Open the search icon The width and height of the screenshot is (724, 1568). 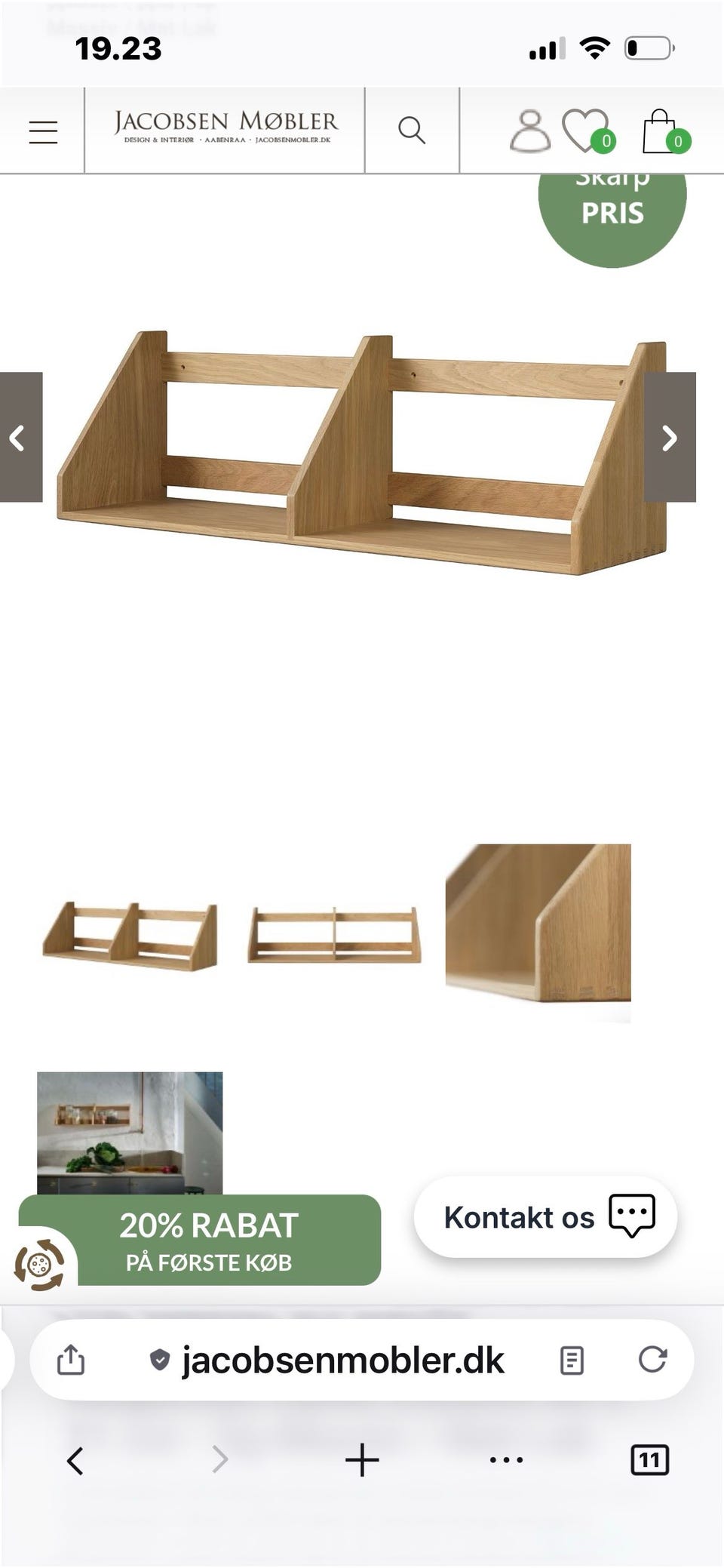pos(412,131)
